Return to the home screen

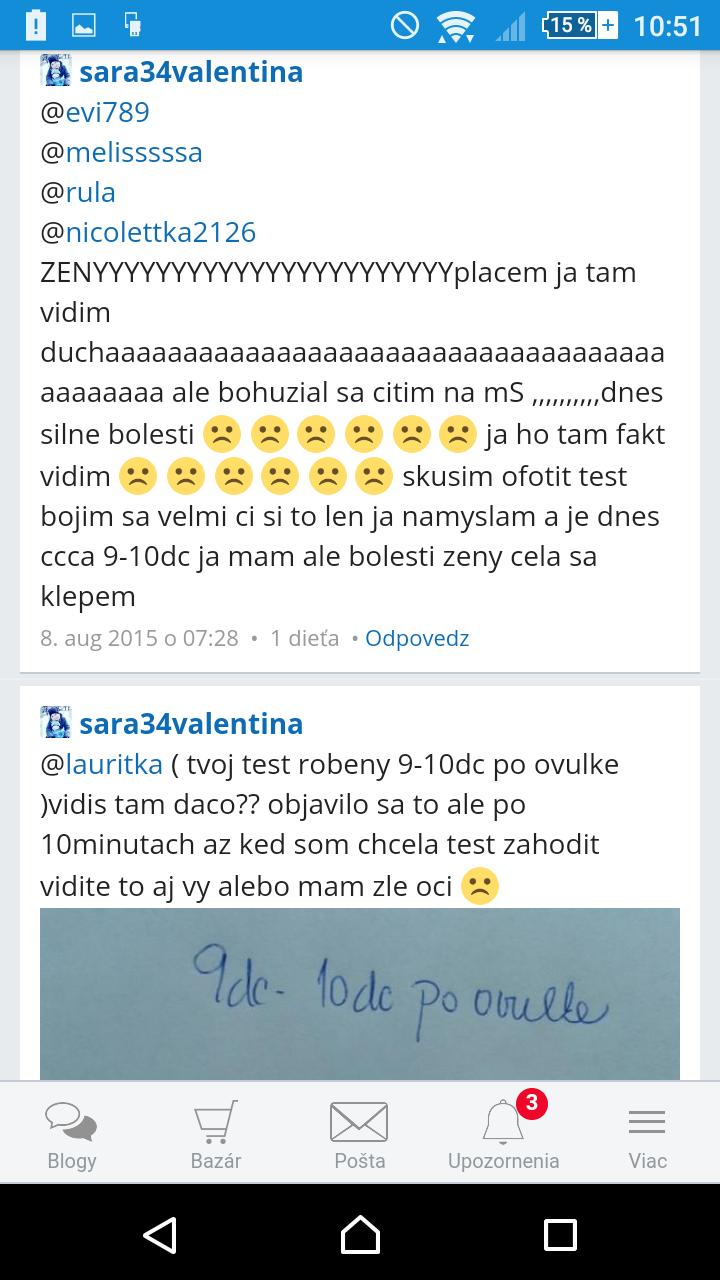click(360, 1235)
